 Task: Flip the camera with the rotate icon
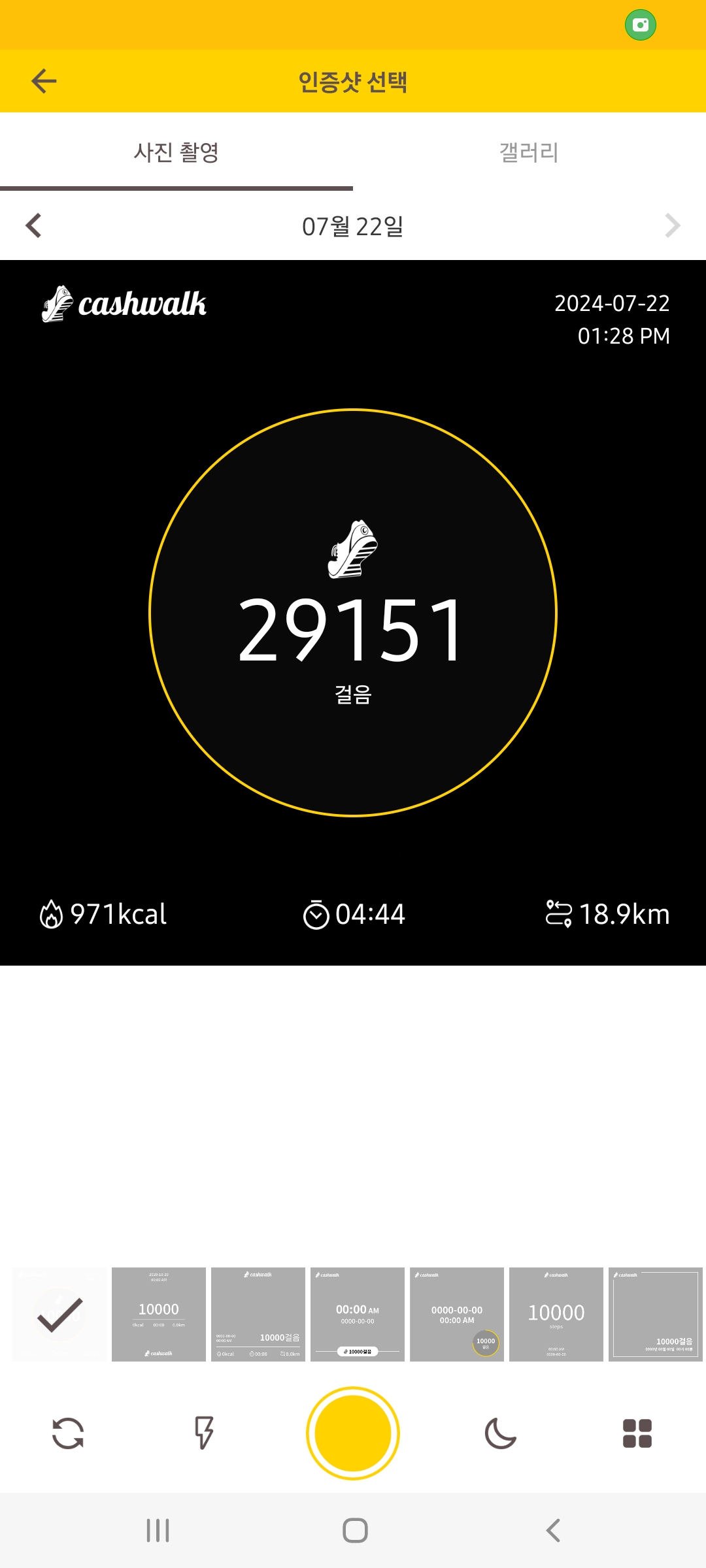[x=68, y=1433]
